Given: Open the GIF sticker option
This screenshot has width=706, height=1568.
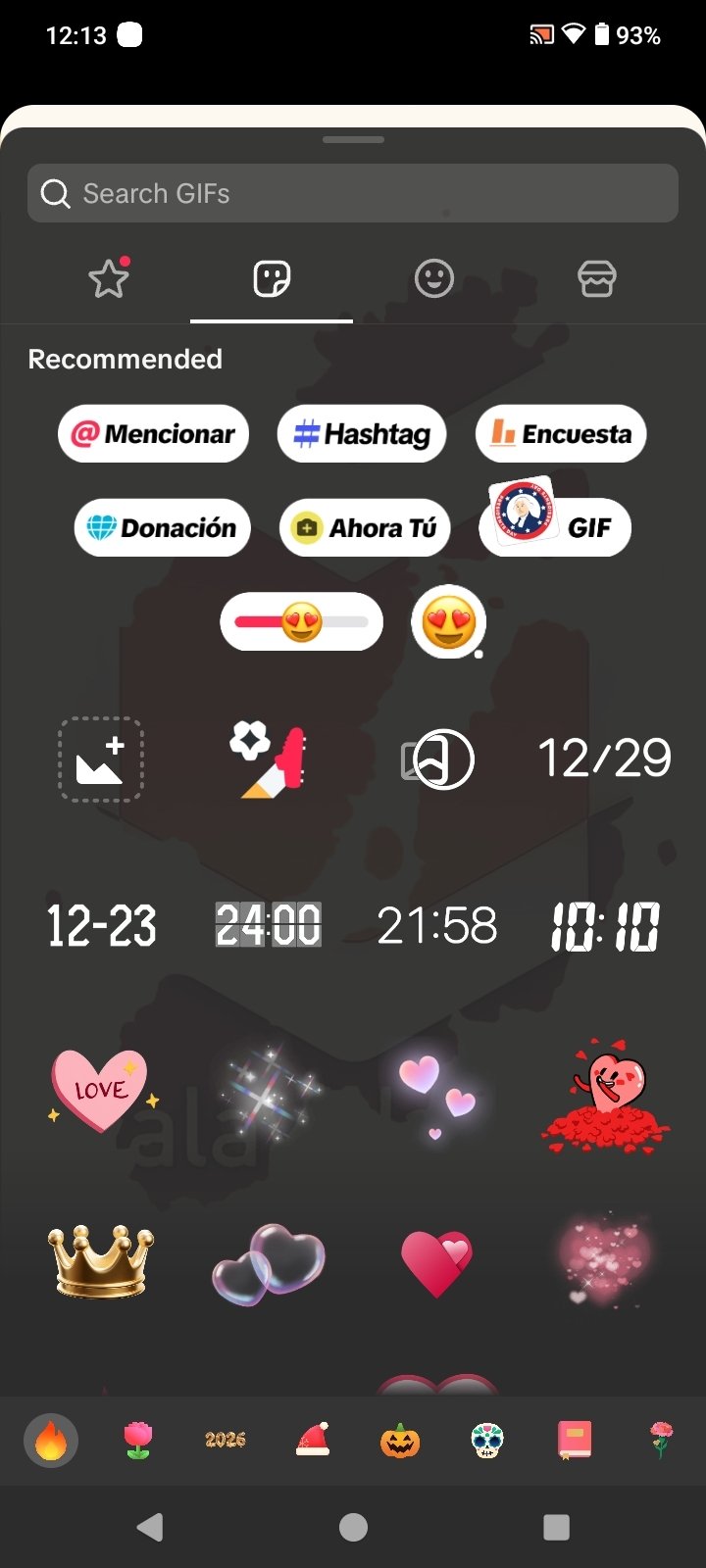Looking at the screenshot, I should (555, 526).
